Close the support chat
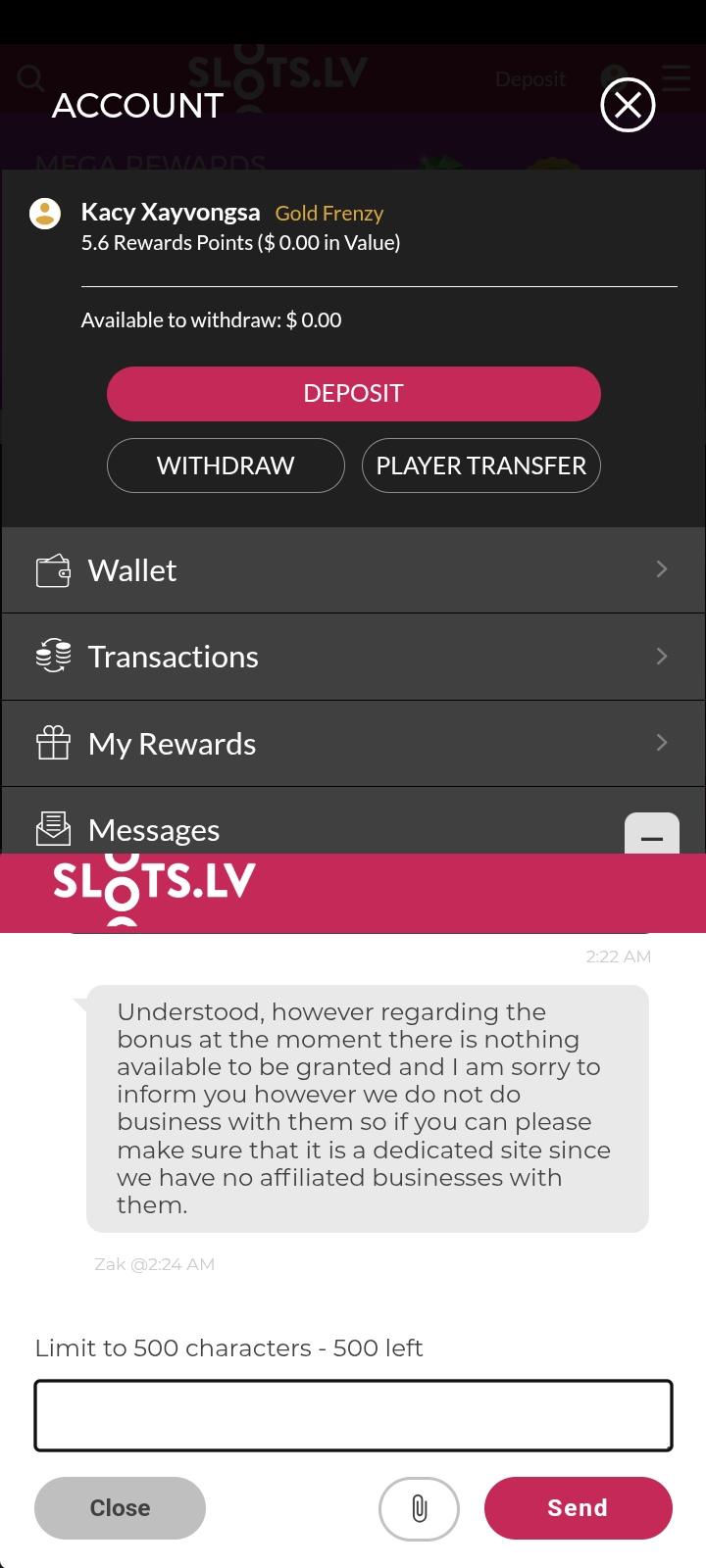 click(x=120, y=1508)
